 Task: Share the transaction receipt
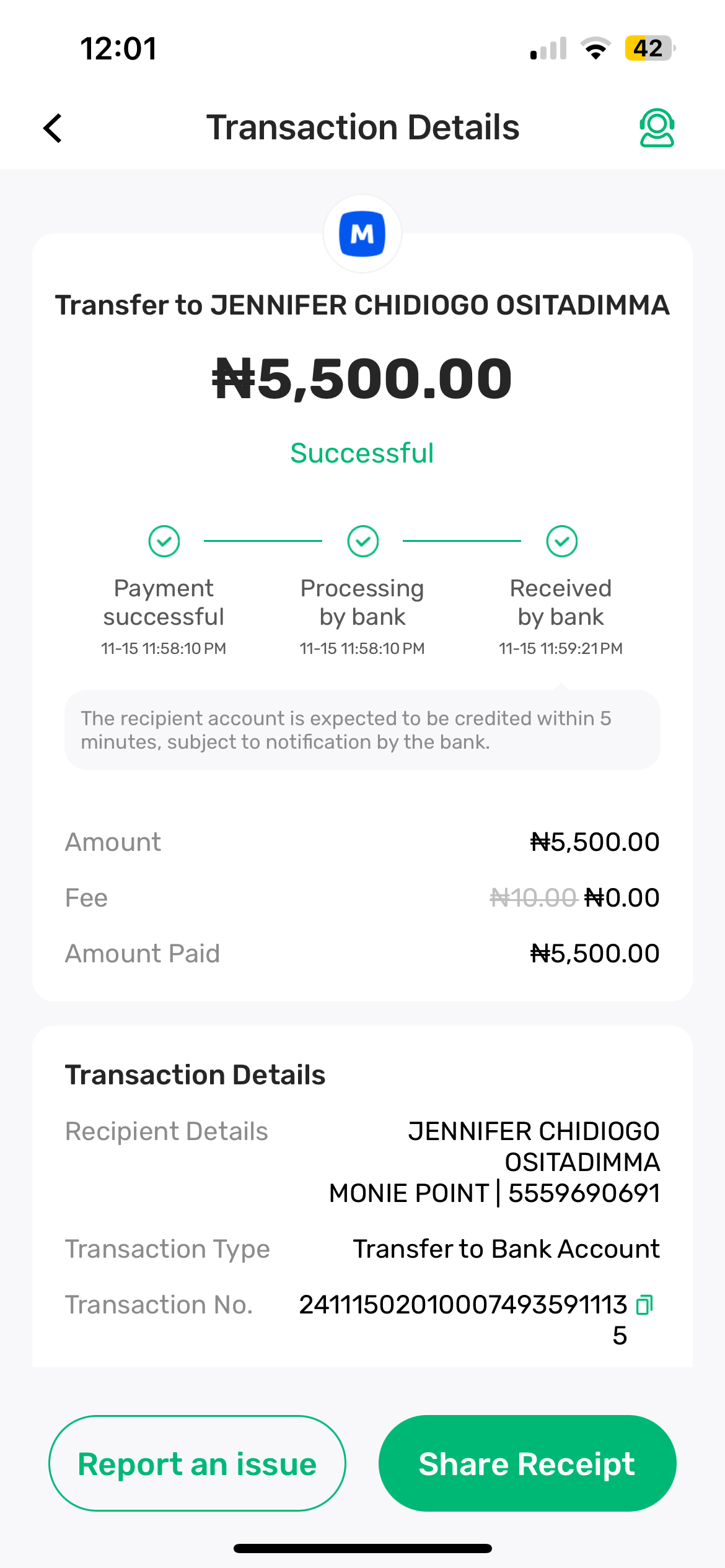coord(527,1463)
